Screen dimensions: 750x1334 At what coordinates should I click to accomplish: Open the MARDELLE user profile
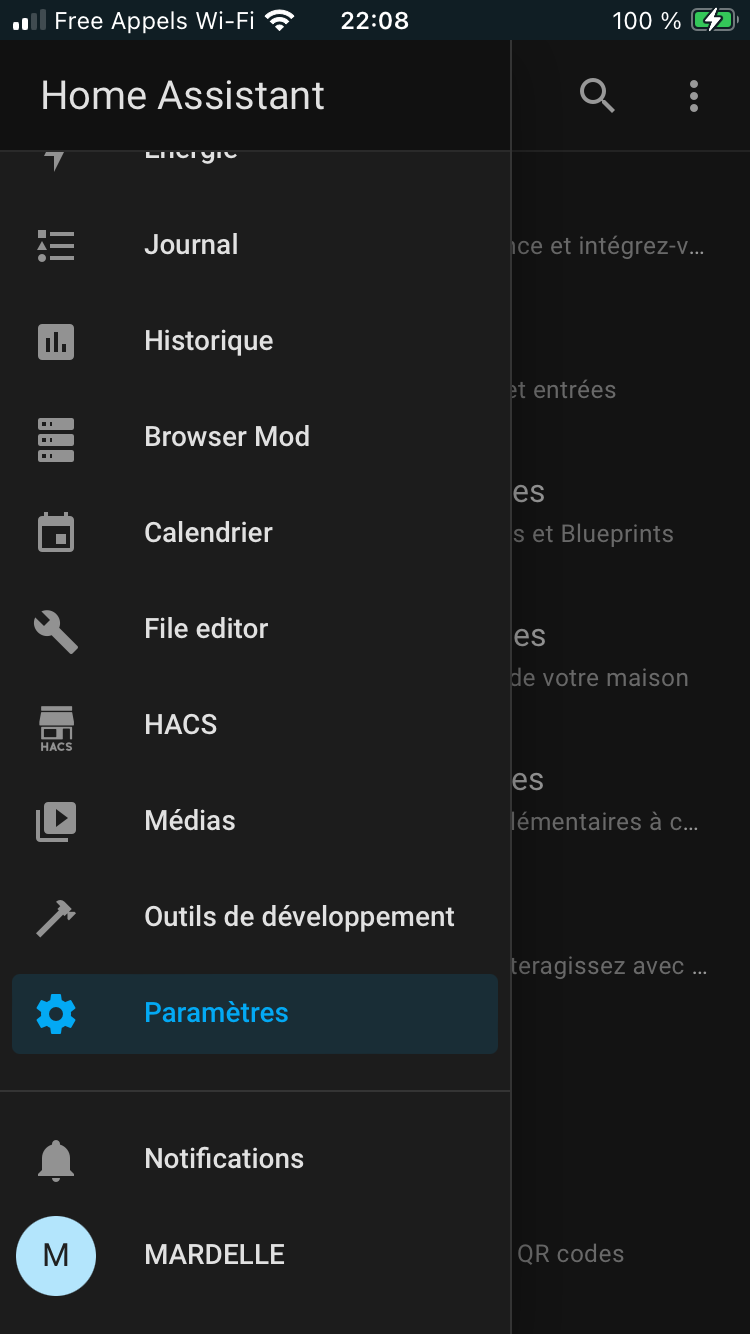pos(214,1255)
